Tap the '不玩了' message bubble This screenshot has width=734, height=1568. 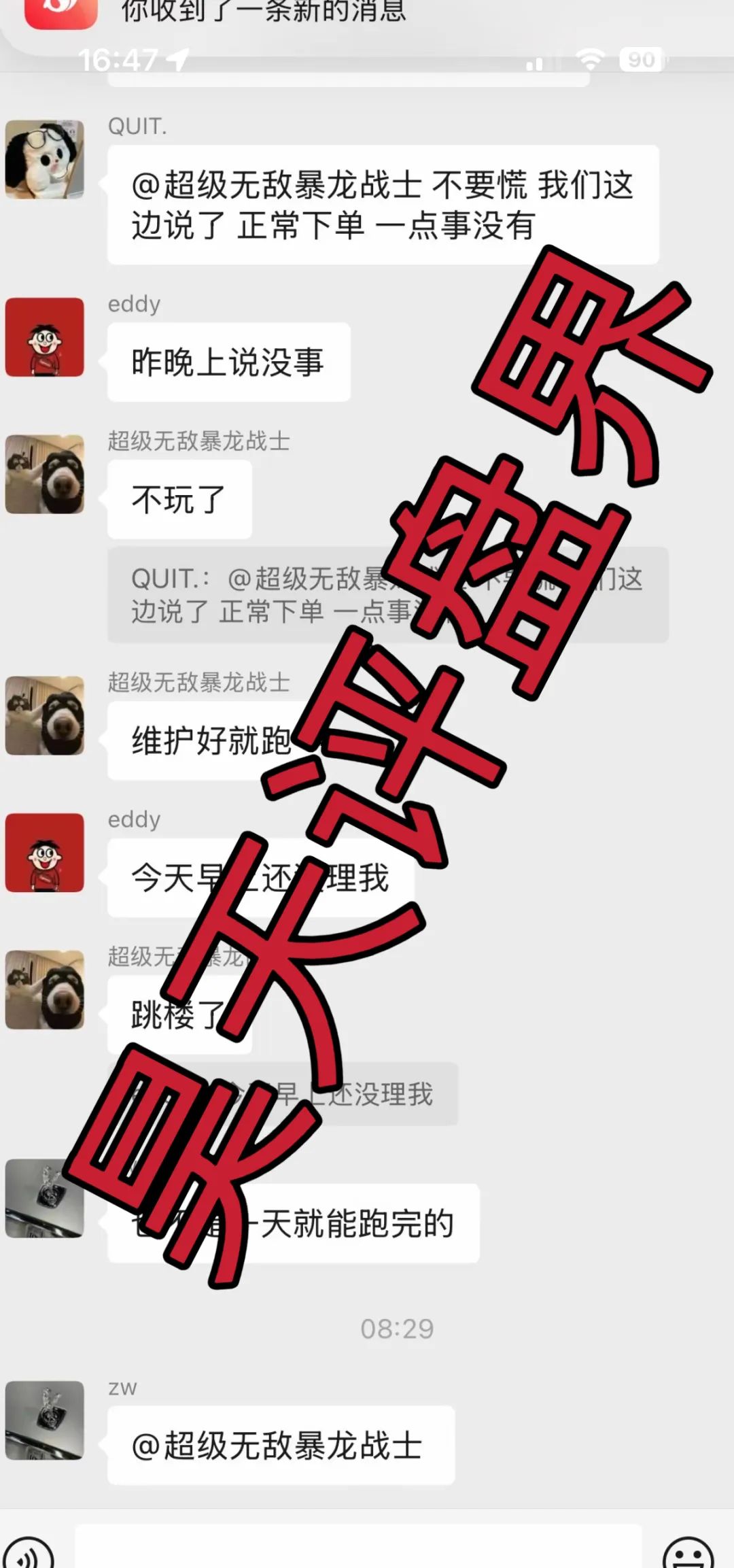[x=178, y=498]
